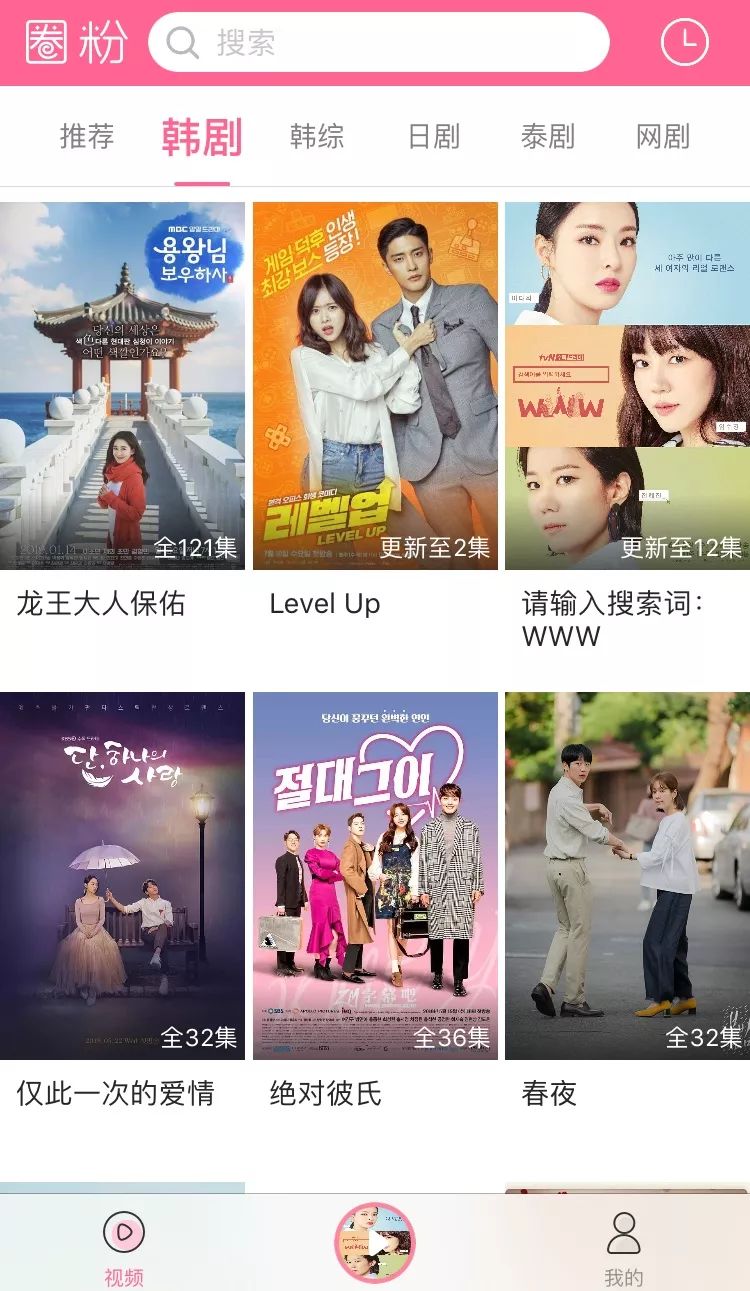Open the drama 春夜

tap(627, 875)
